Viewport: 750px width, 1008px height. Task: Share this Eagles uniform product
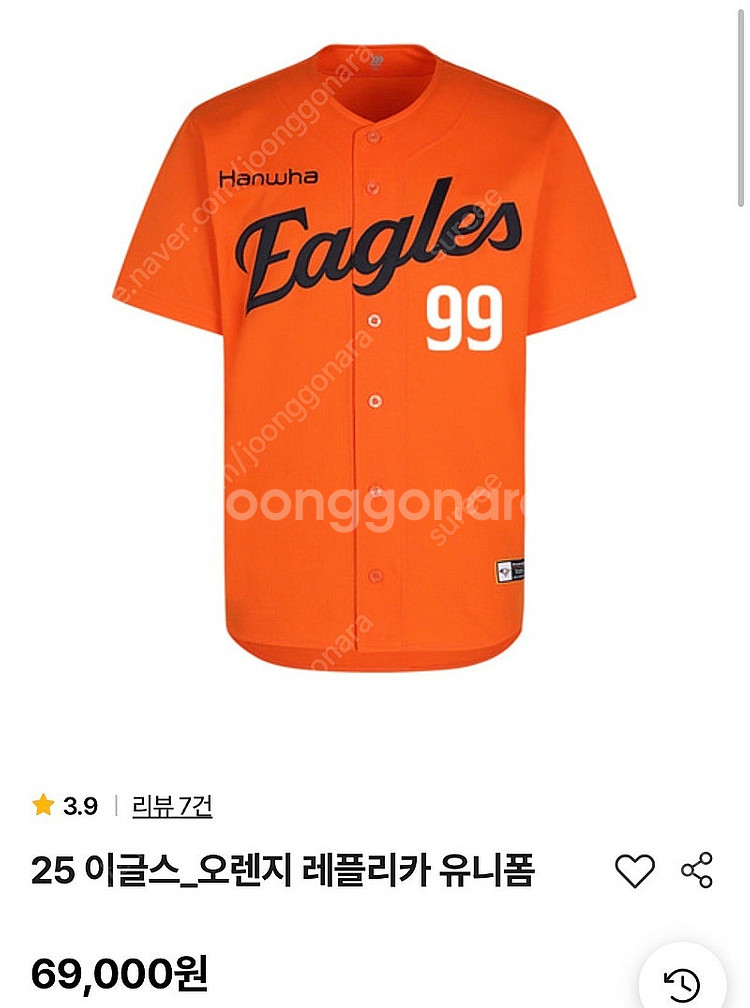pos(697,870)
